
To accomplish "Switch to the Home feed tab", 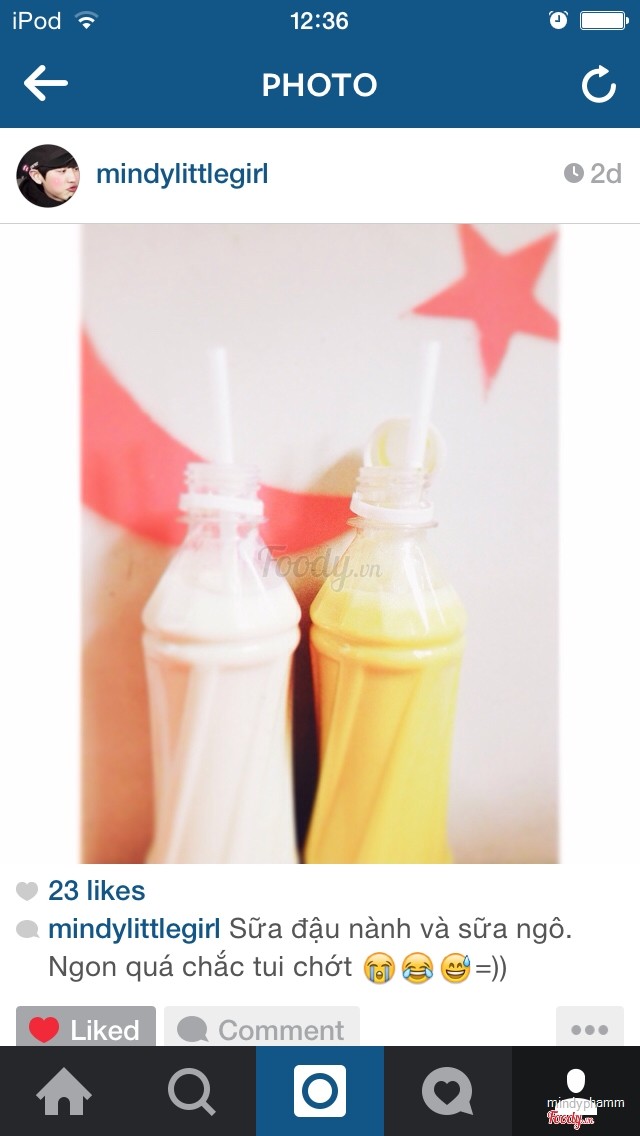I will coord(64,1091).
